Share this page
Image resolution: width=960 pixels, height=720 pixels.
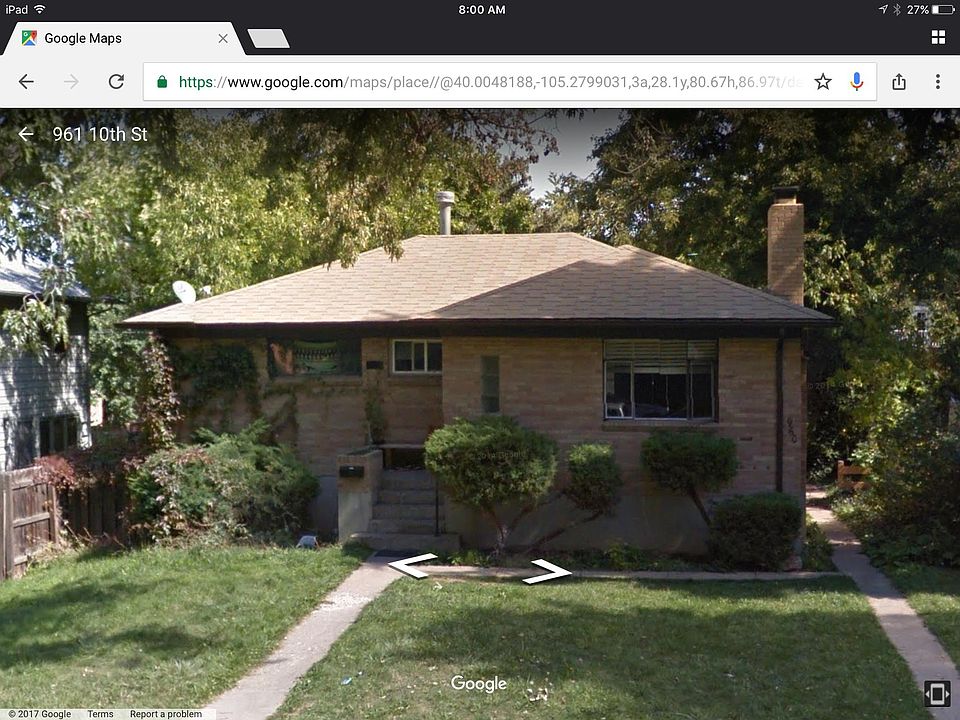[899, 82]
